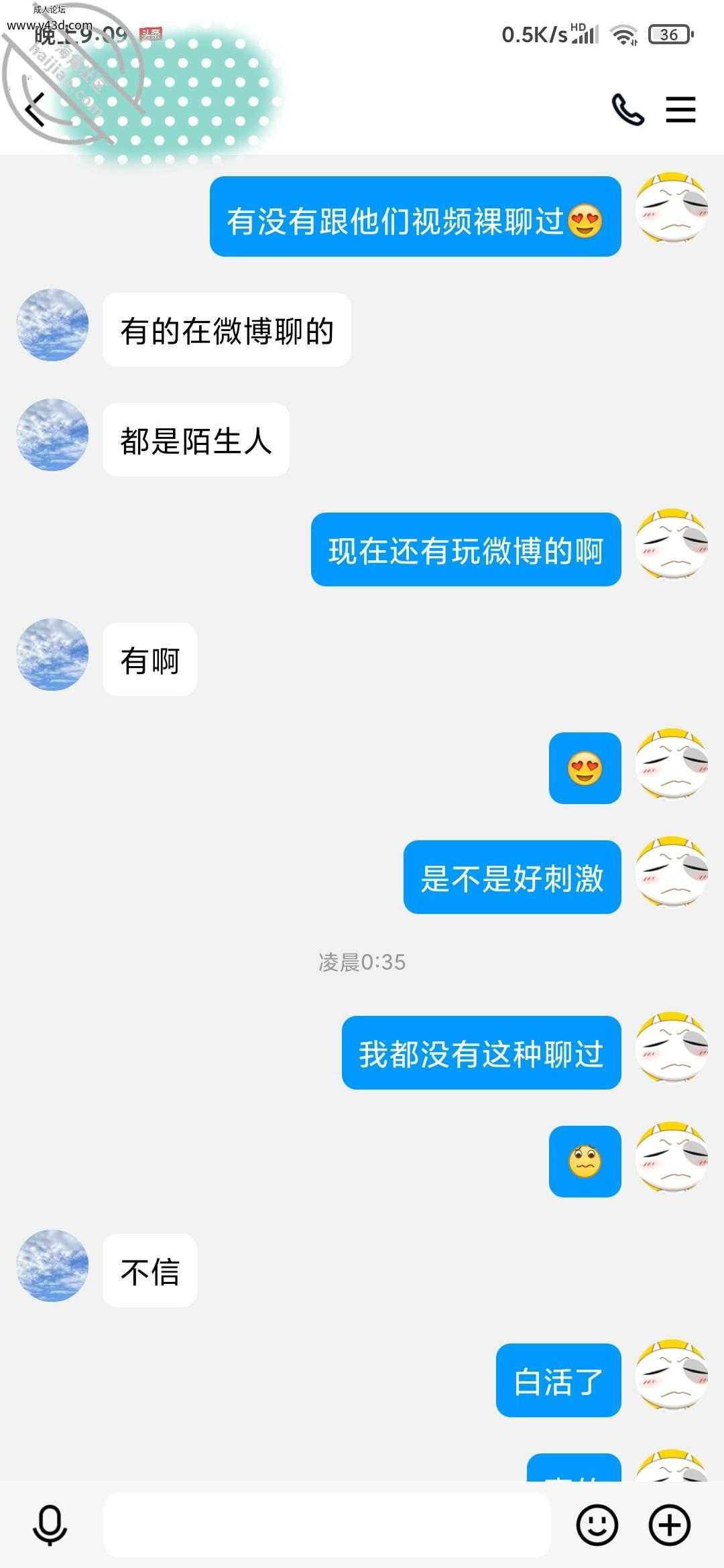This screenshot has width=724, height=1568.
Task: Go back using the top-left arrow
Action: (35, 109)
